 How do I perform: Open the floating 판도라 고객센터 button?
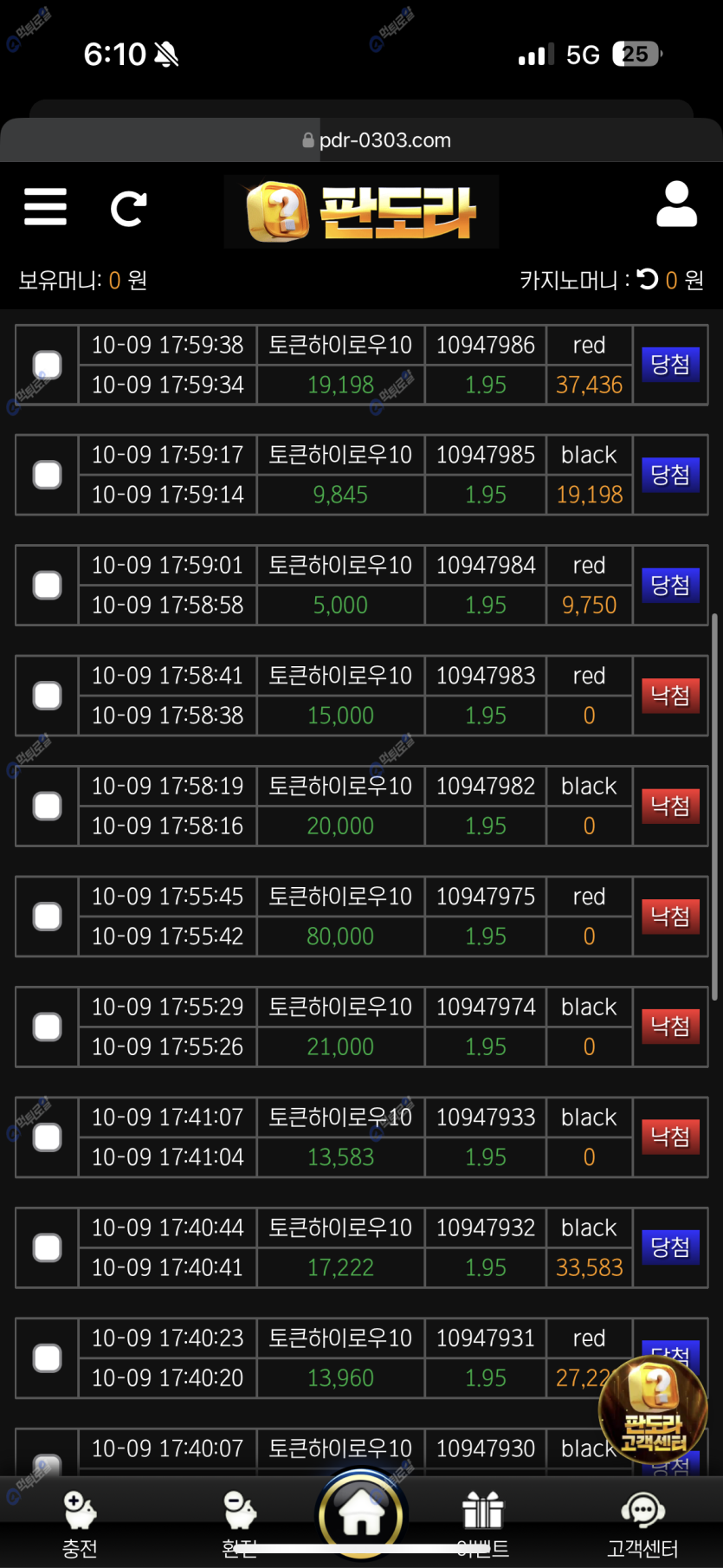coord(654,1410)
